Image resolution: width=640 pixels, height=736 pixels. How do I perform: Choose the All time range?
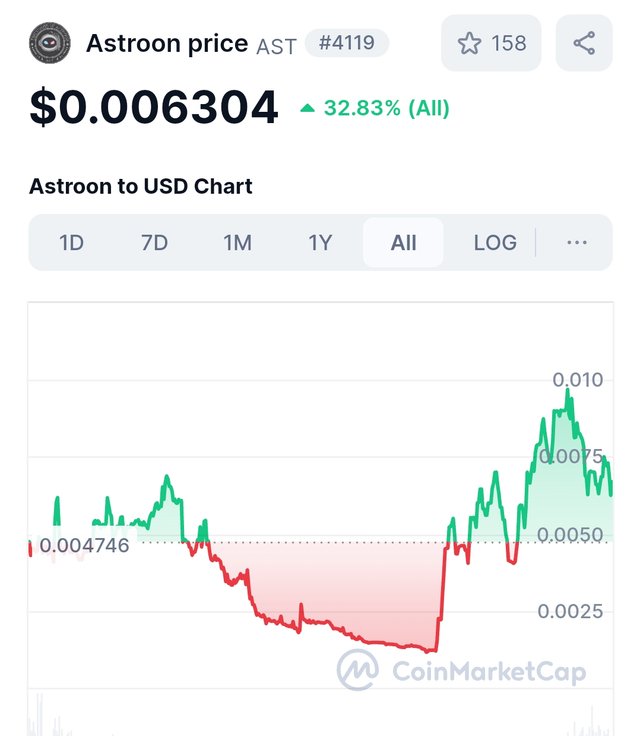(x=403, y=242)
